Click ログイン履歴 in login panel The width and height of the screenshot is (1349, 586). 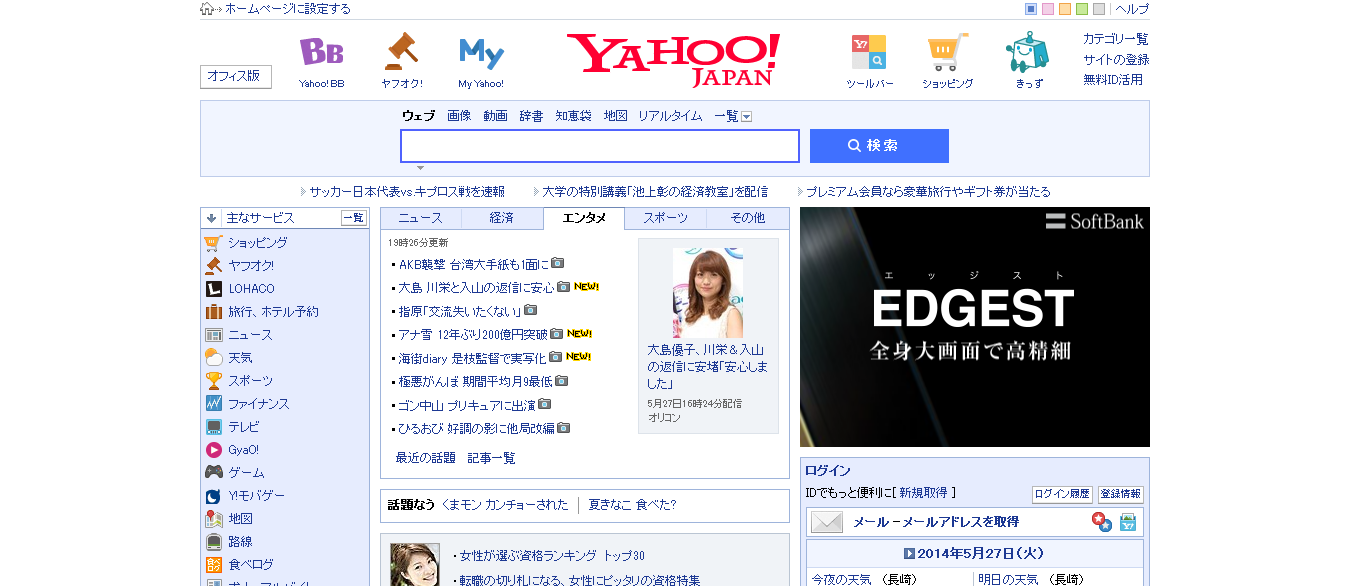pyautogui.click(x=1062, y=494)
